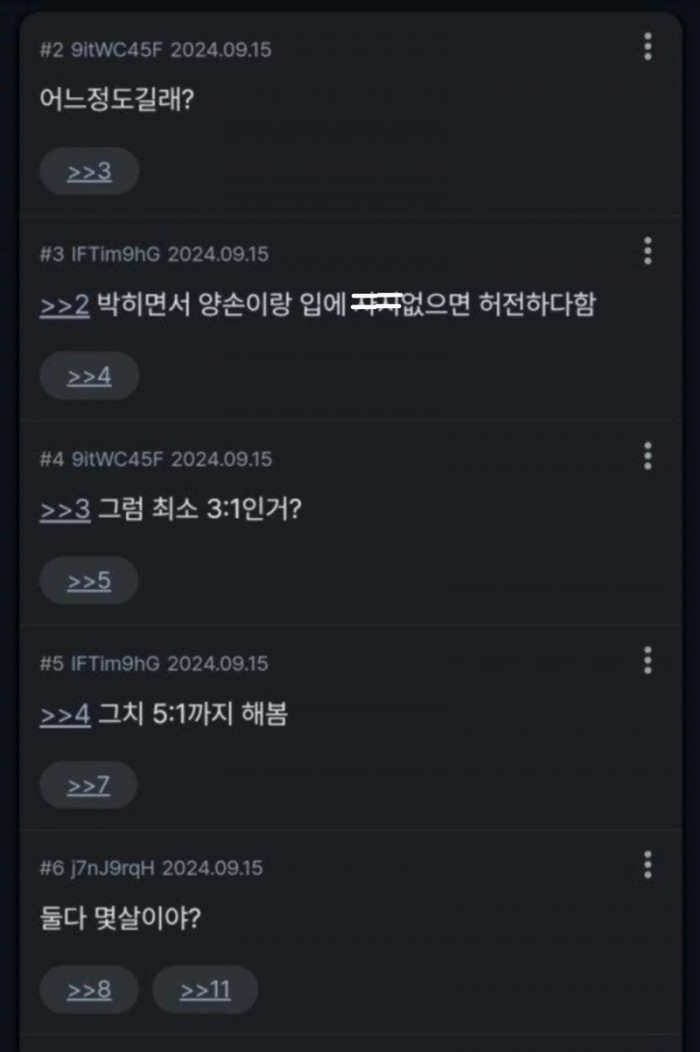The height and width of the screenshot is (1052, 700).
Task: Follow the >>2 link in post #3
Action: point(65,305)
